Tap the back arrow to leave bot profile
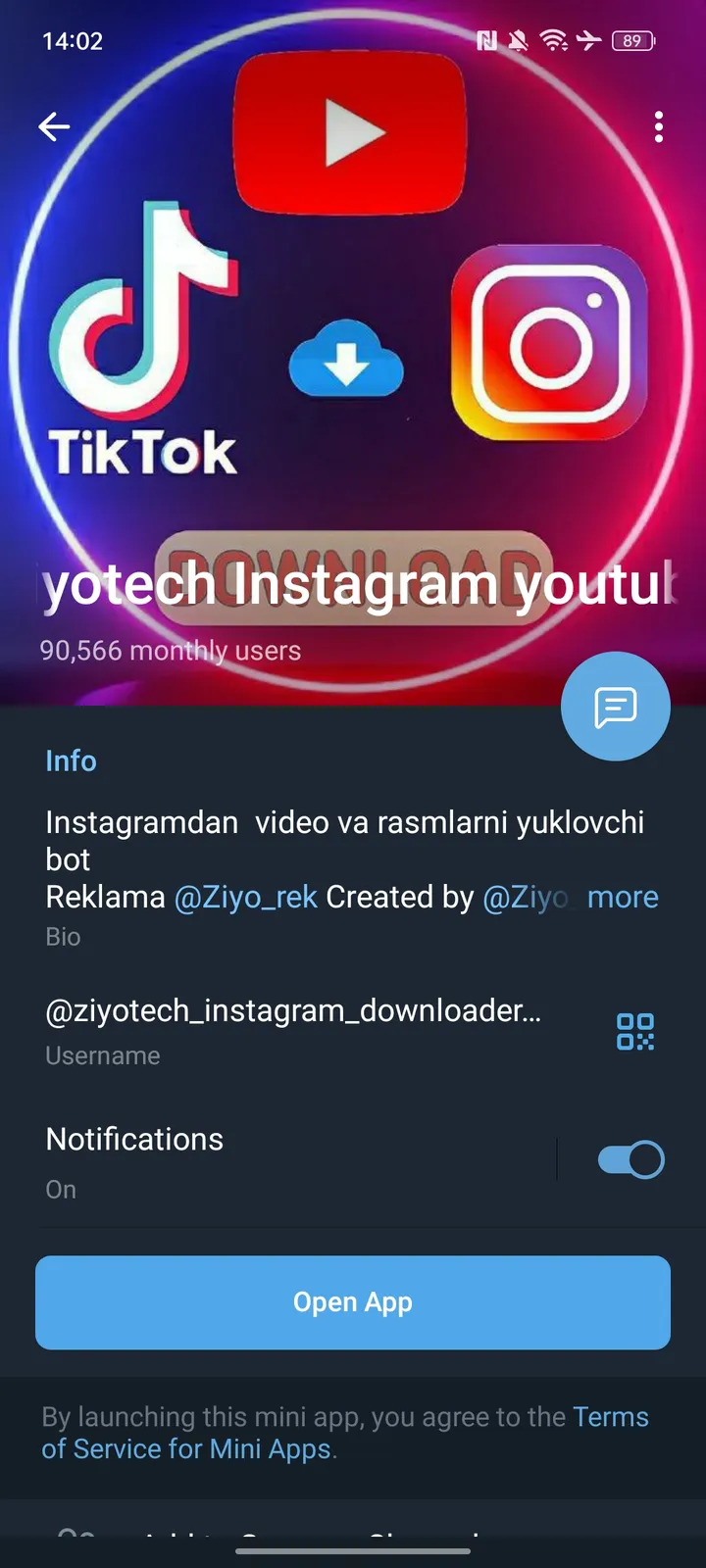Image resolution: width=706 pixels, height=1568 pixels. [x=54, y=126]
